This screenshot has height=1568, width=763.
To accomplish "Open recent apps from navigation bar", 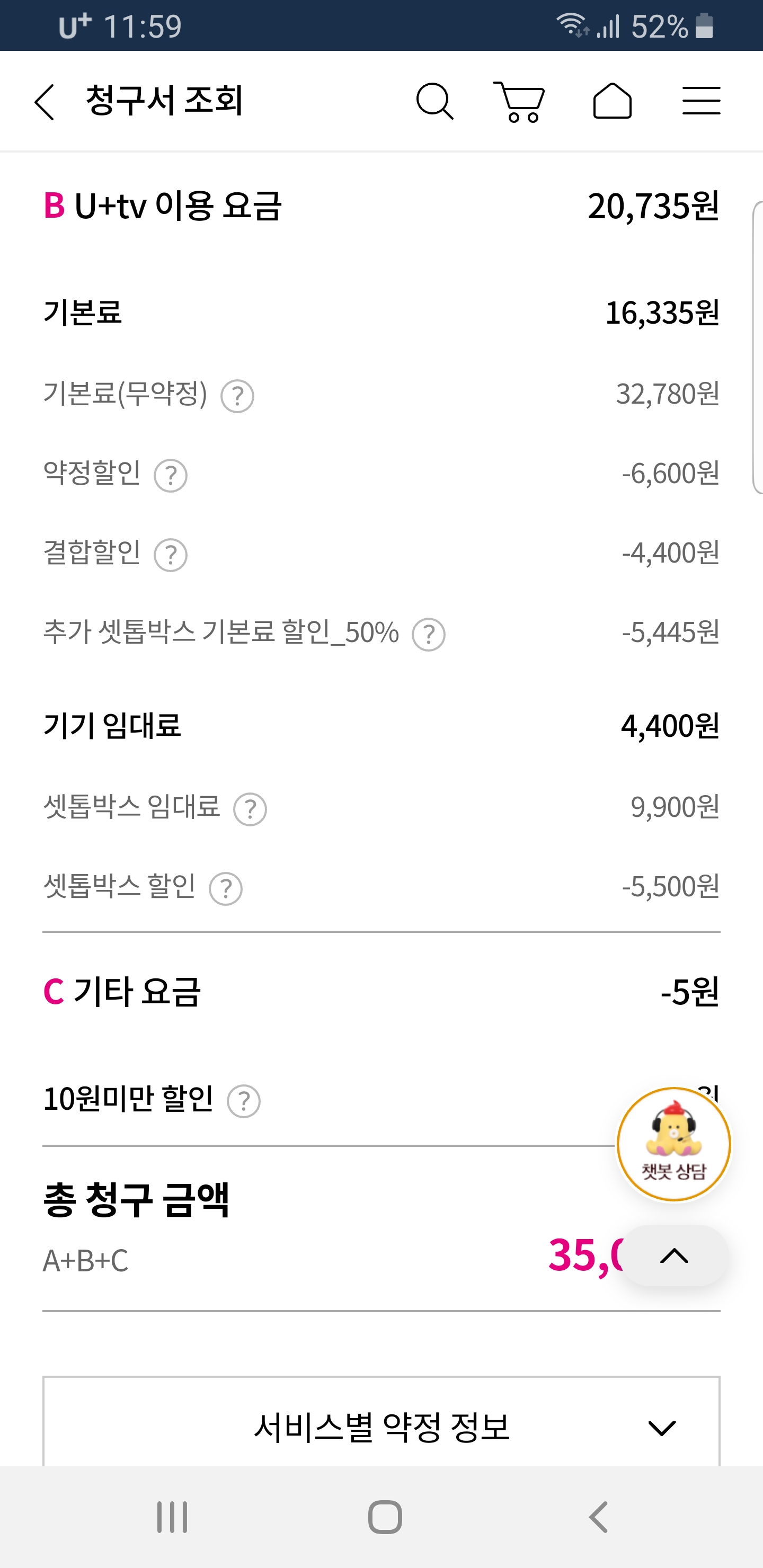I will point(172,1517).
